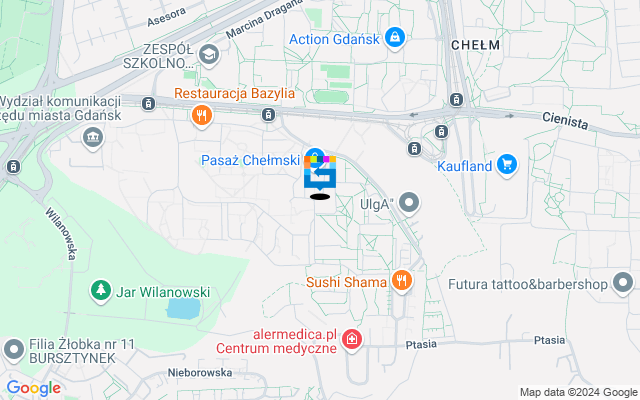
Task: Select the Jar Wilanowski park marker
Action: click(100, 291)
